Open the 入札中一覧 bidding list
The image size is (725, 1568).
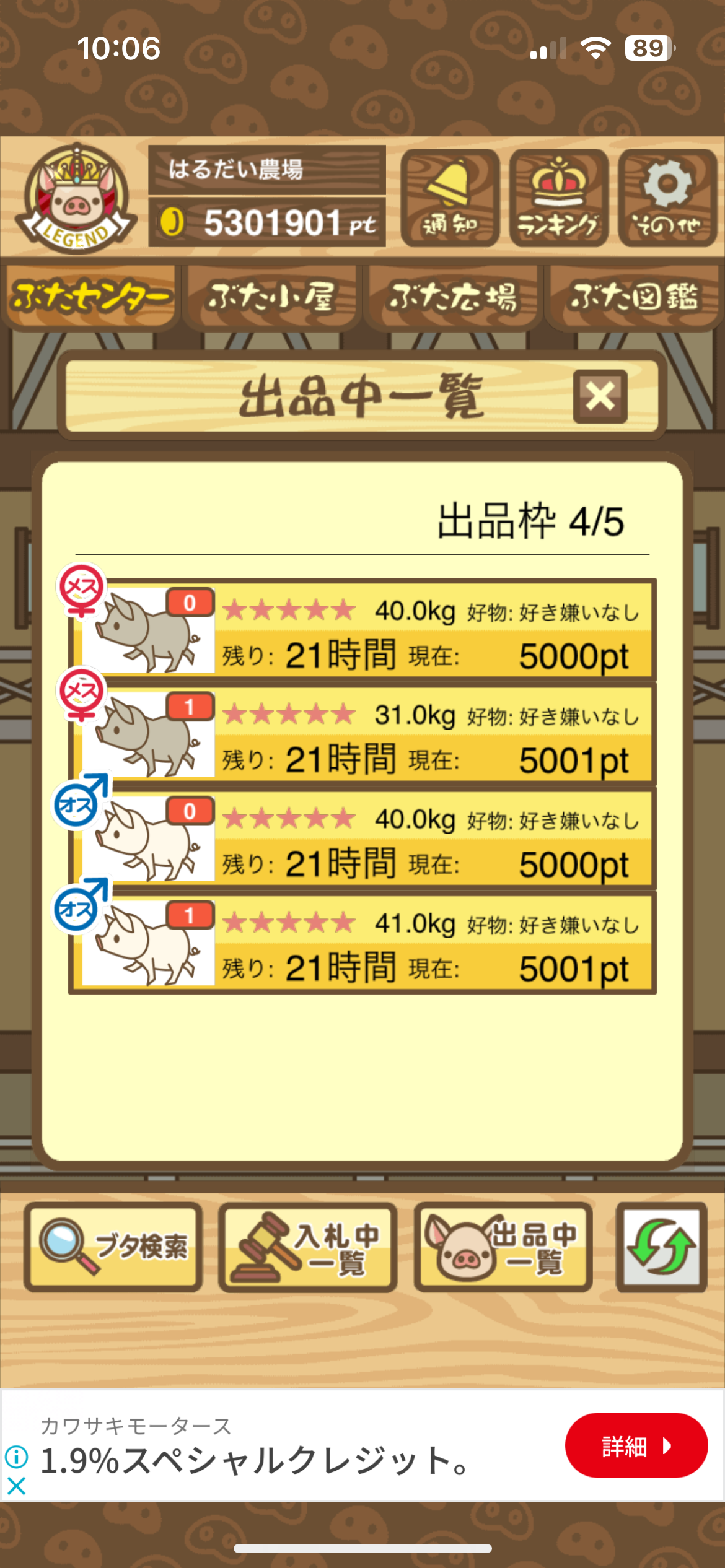pyautogui.click(x=308, y=1247)
